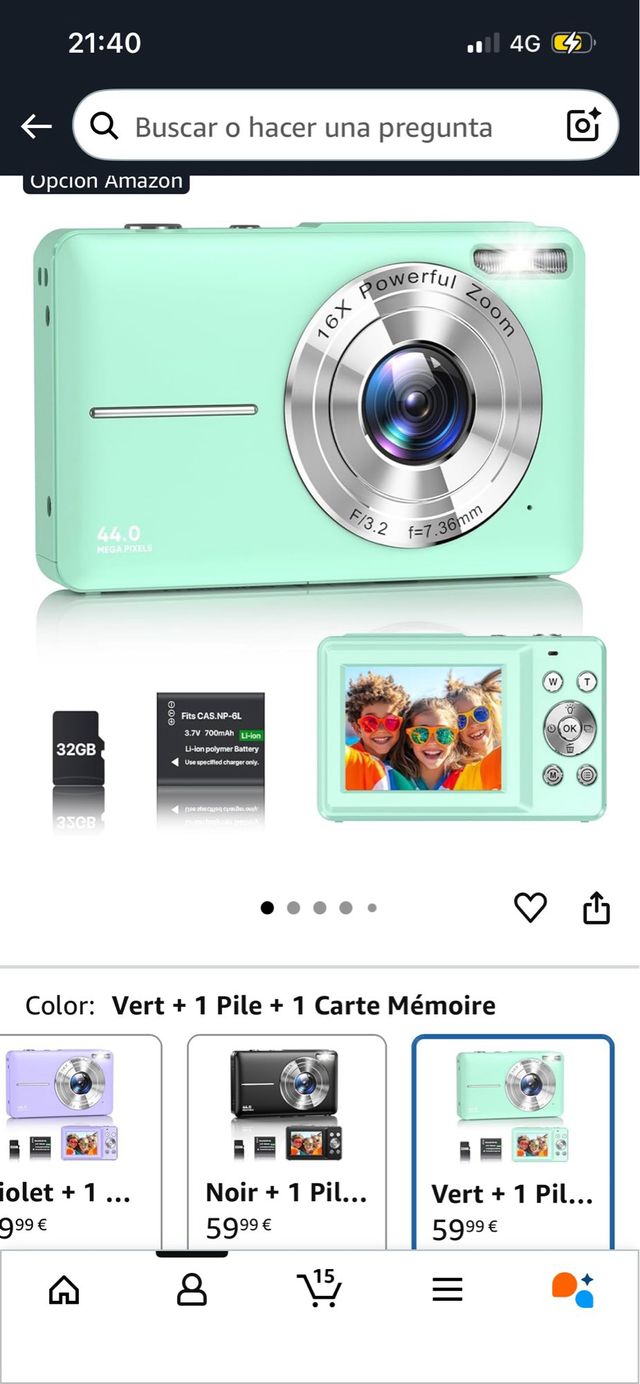Screen dimensions: 640x1384
Task: Share this product
Action: coord(596,907)
